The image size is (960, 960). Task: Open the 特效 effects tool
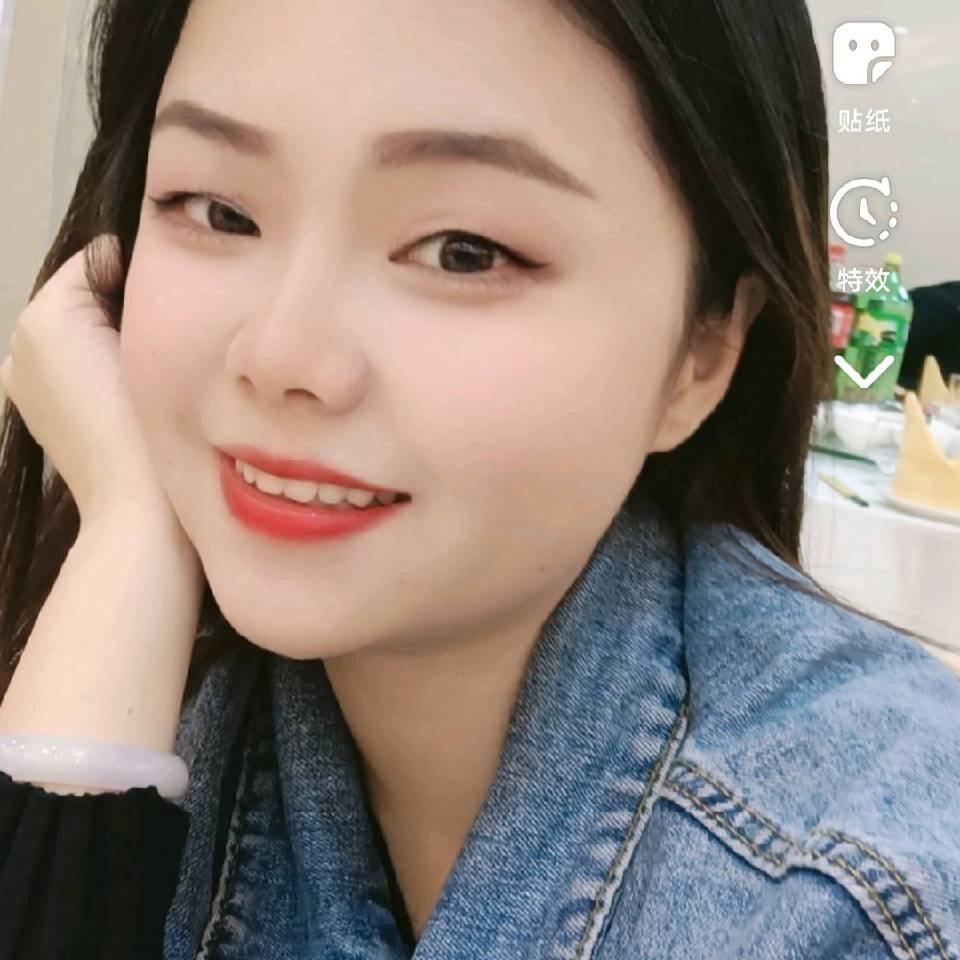[x=864, y=214]
